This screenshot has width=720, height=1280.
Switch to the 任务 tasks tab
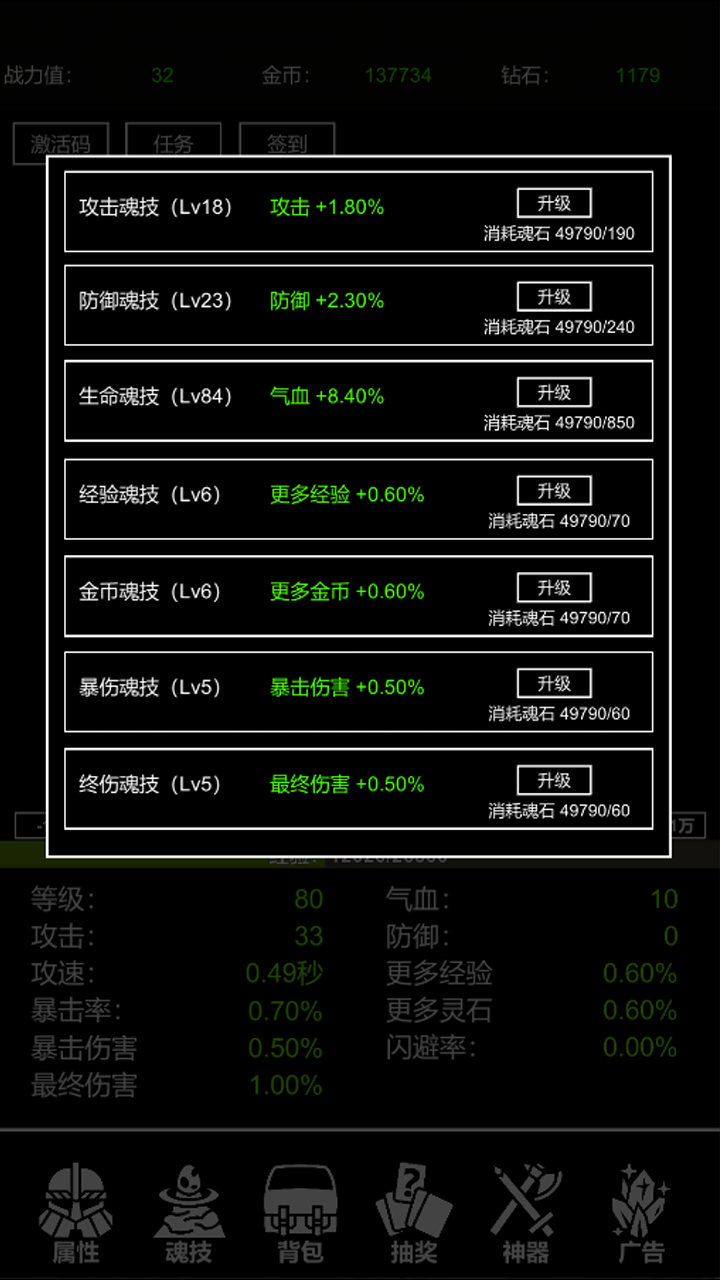pos(172,142)
